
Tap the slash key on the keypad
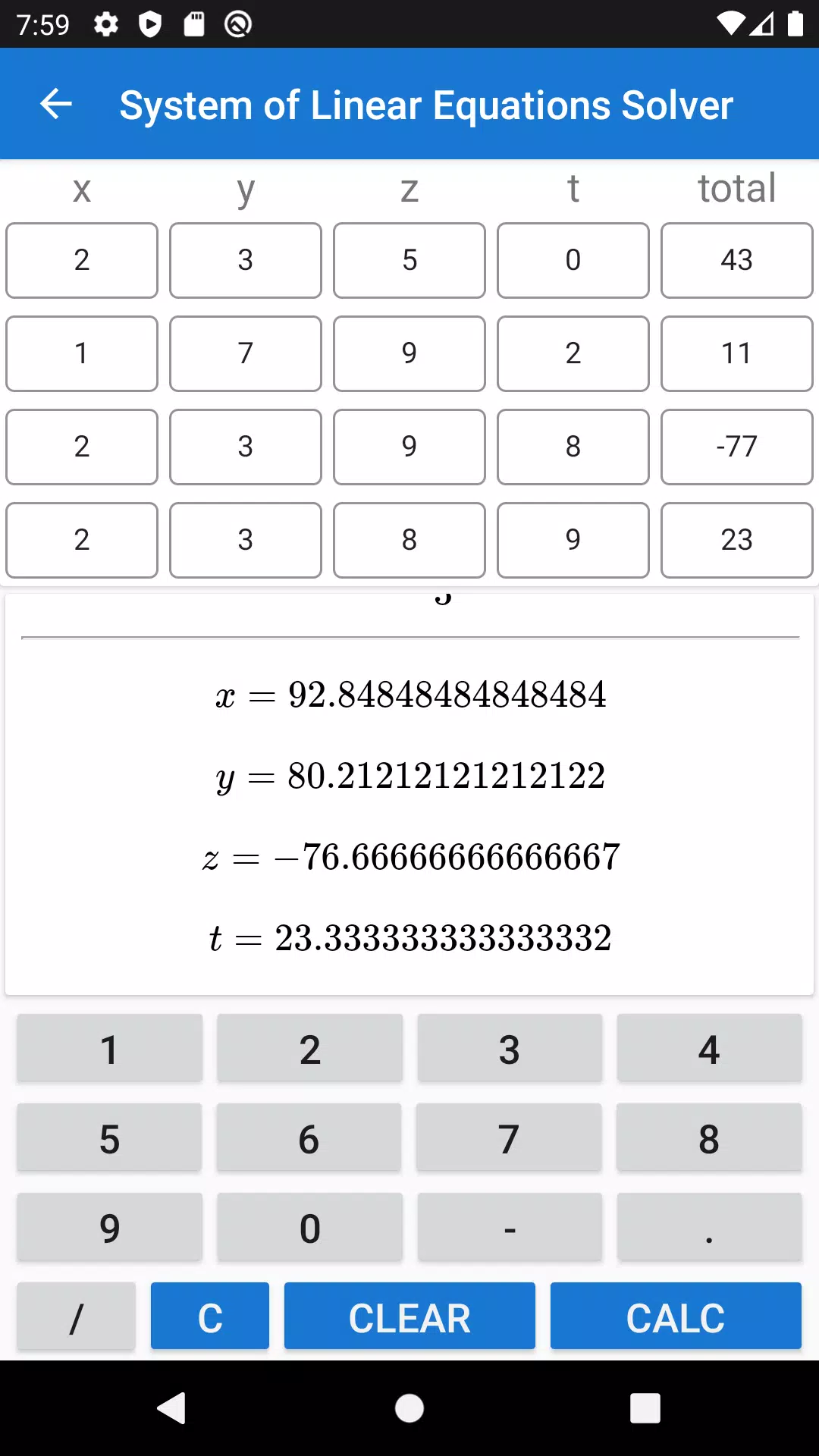tap(76, 1316)
